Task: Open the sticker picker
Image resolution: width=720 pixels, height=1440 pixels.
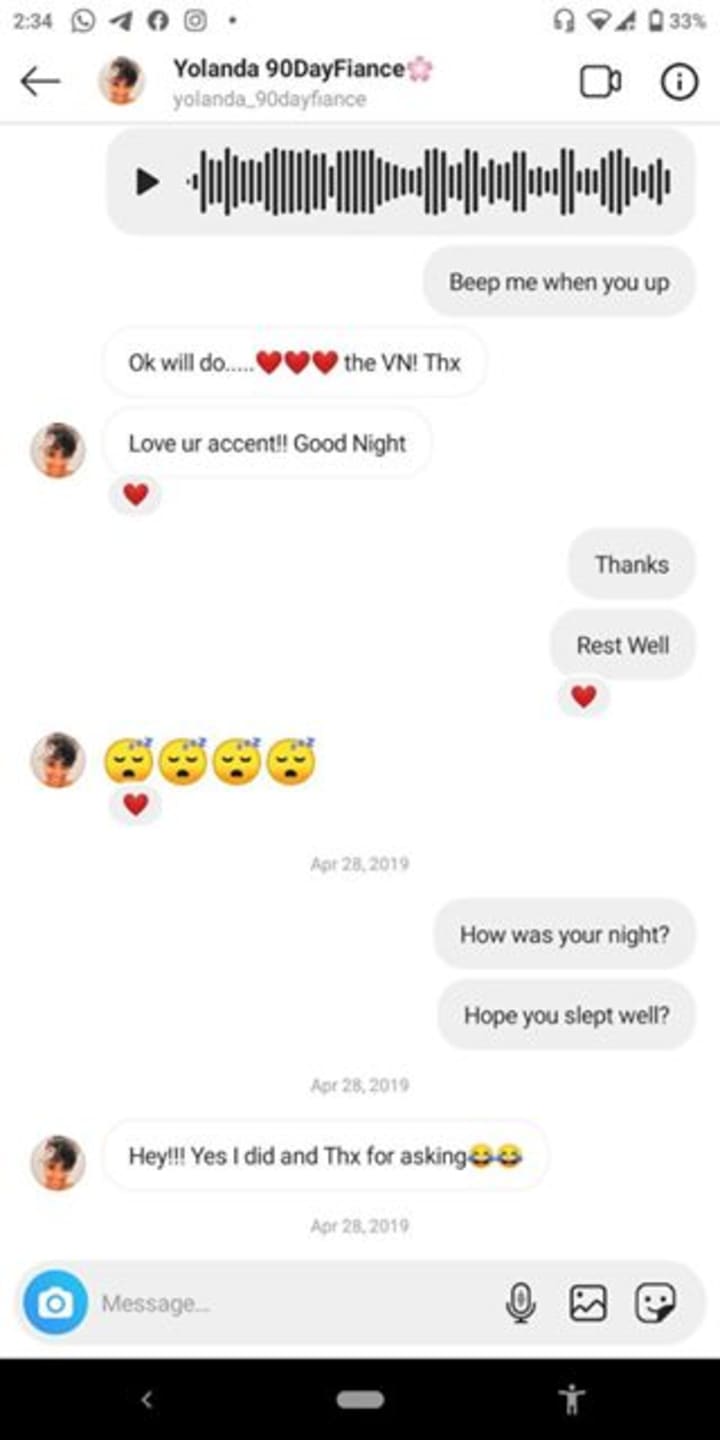Action: (x=656, y=1302)
